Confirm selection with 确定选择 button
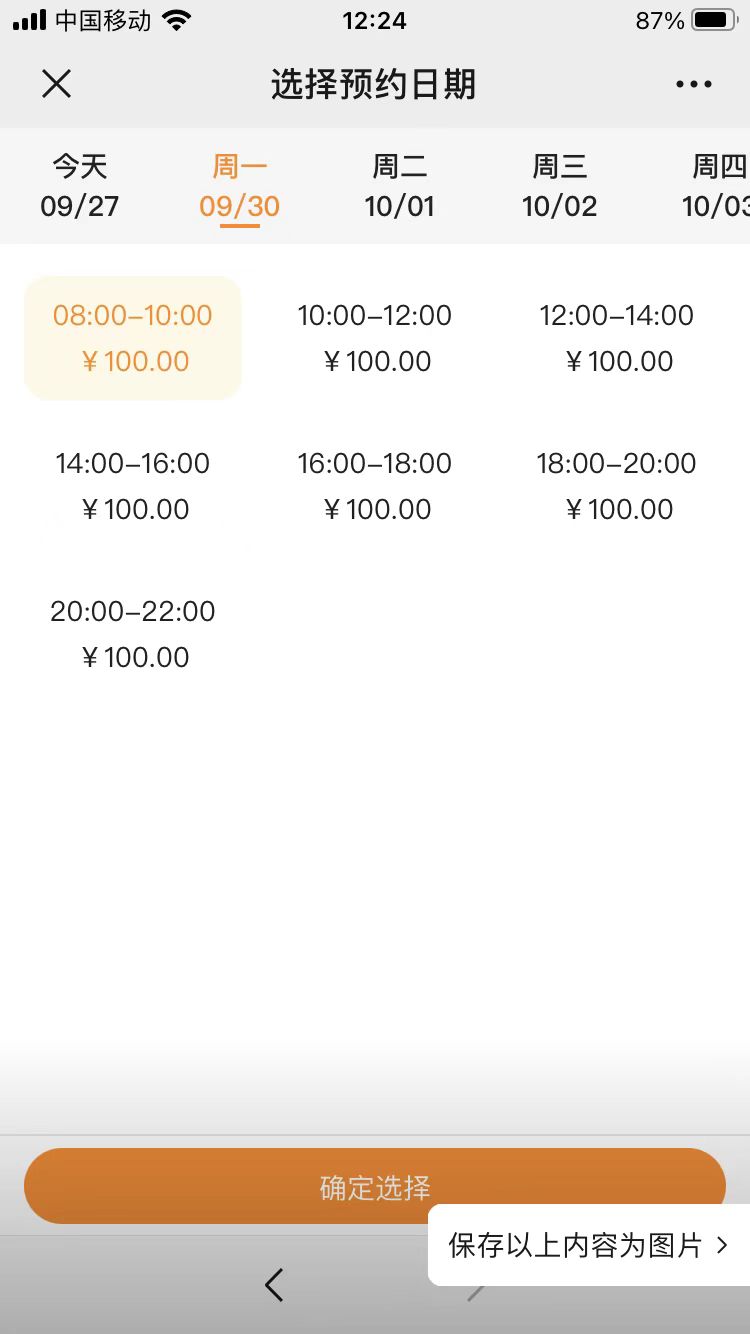750x1334 pixels. pos(375,1186)
